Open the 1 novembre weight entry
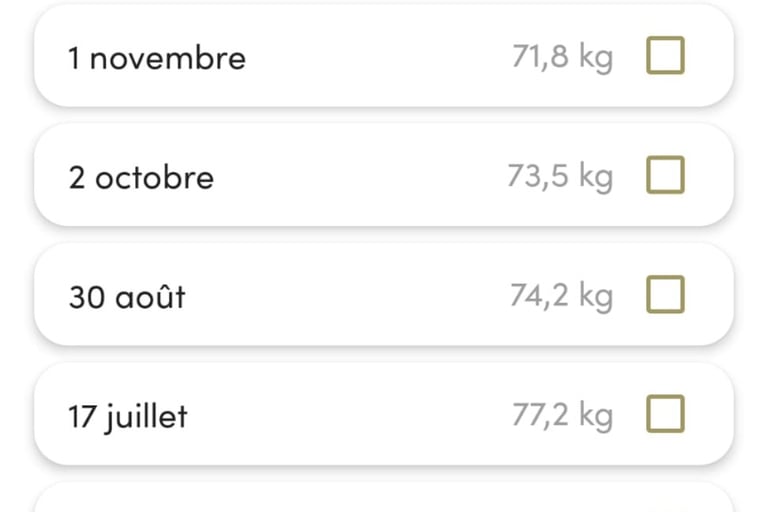 300,57
